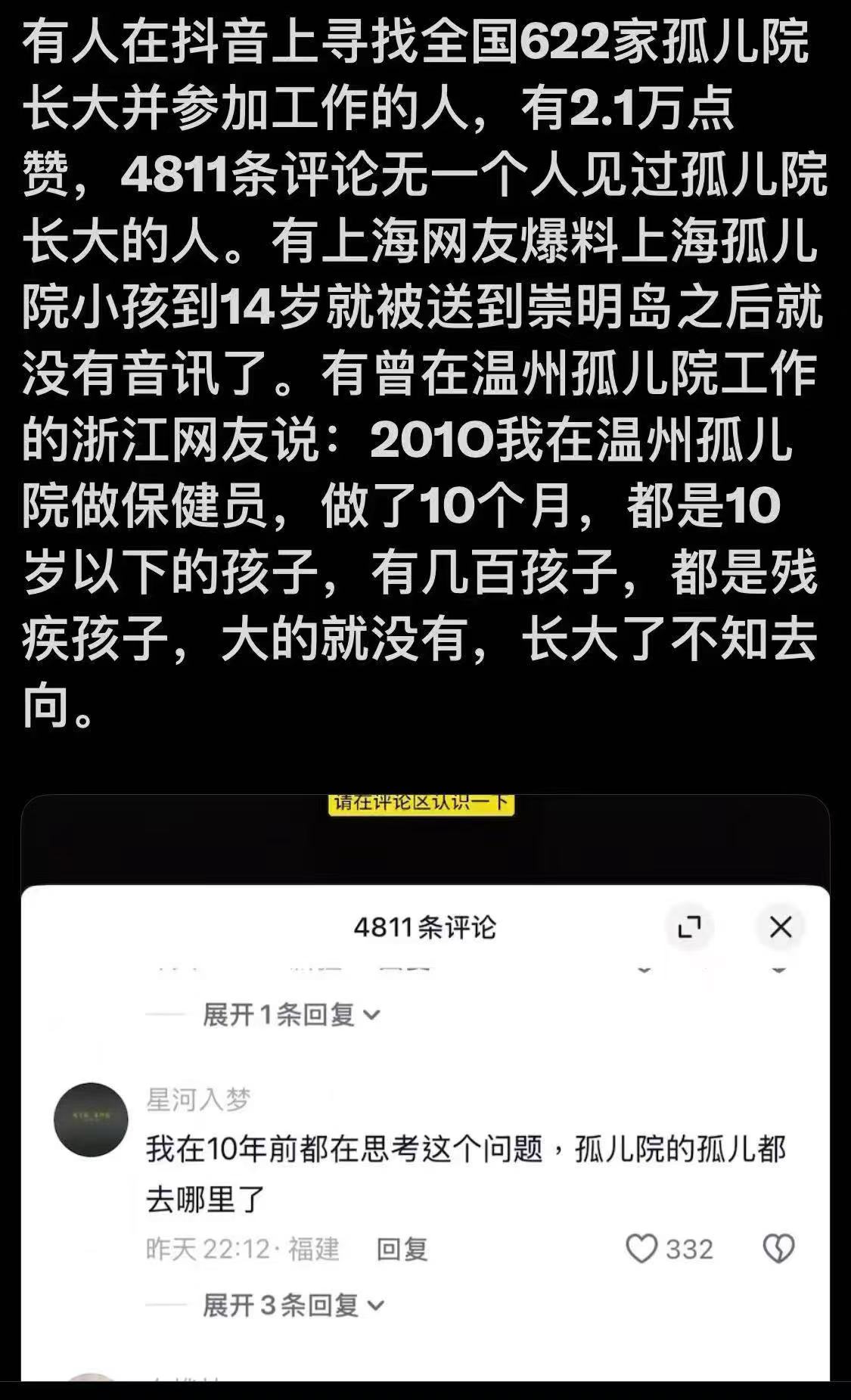Open the attached comments screenshot image
This screenshot has height=1400, width=851.
(x=425, y=1089)
